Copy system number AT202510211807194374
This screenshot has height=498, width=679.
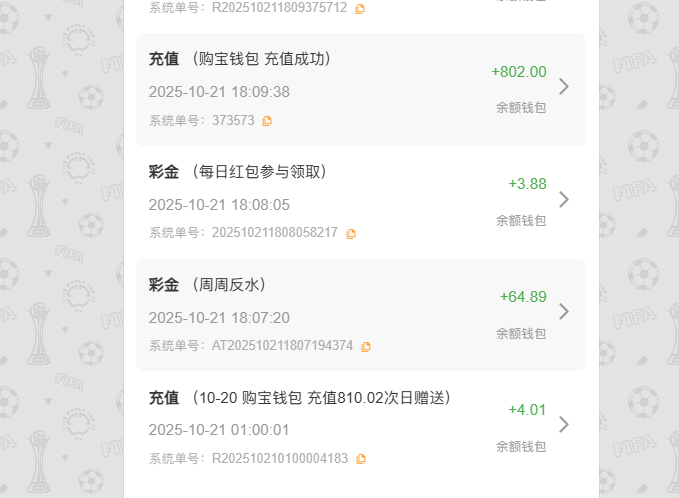coord(366,347)
